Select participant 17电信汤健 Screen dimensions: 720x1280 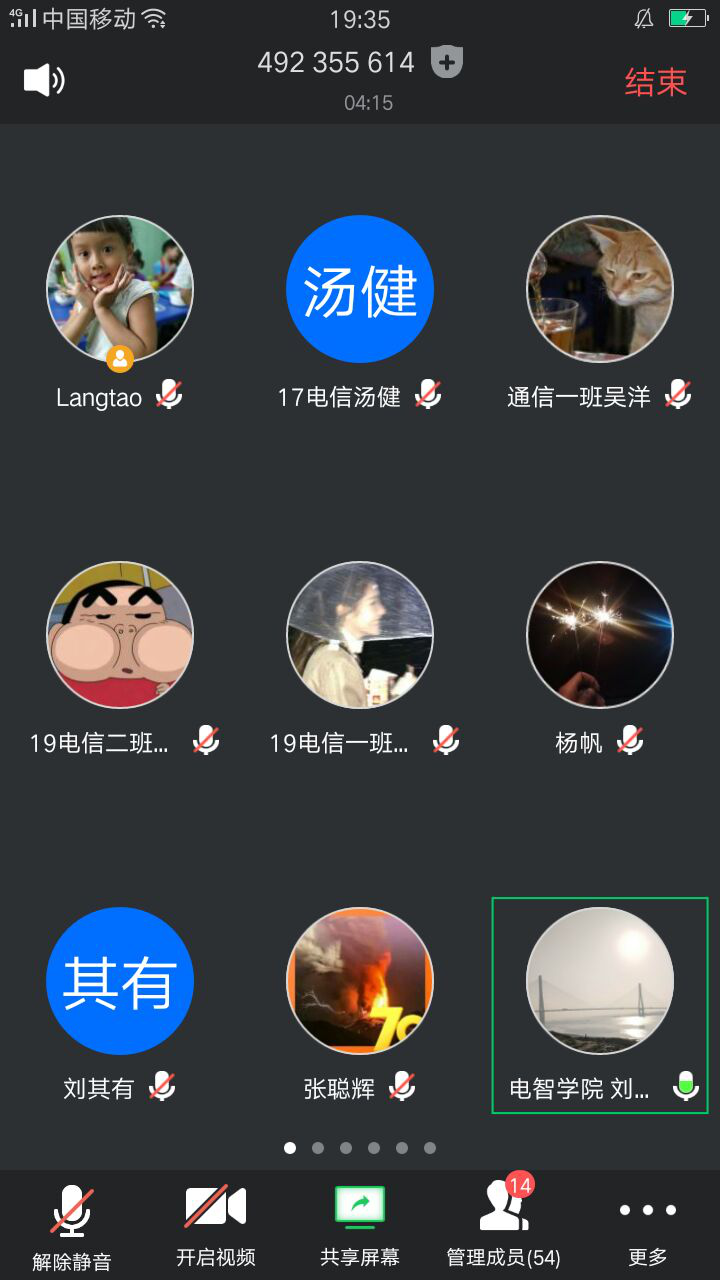tap(360, 290)
